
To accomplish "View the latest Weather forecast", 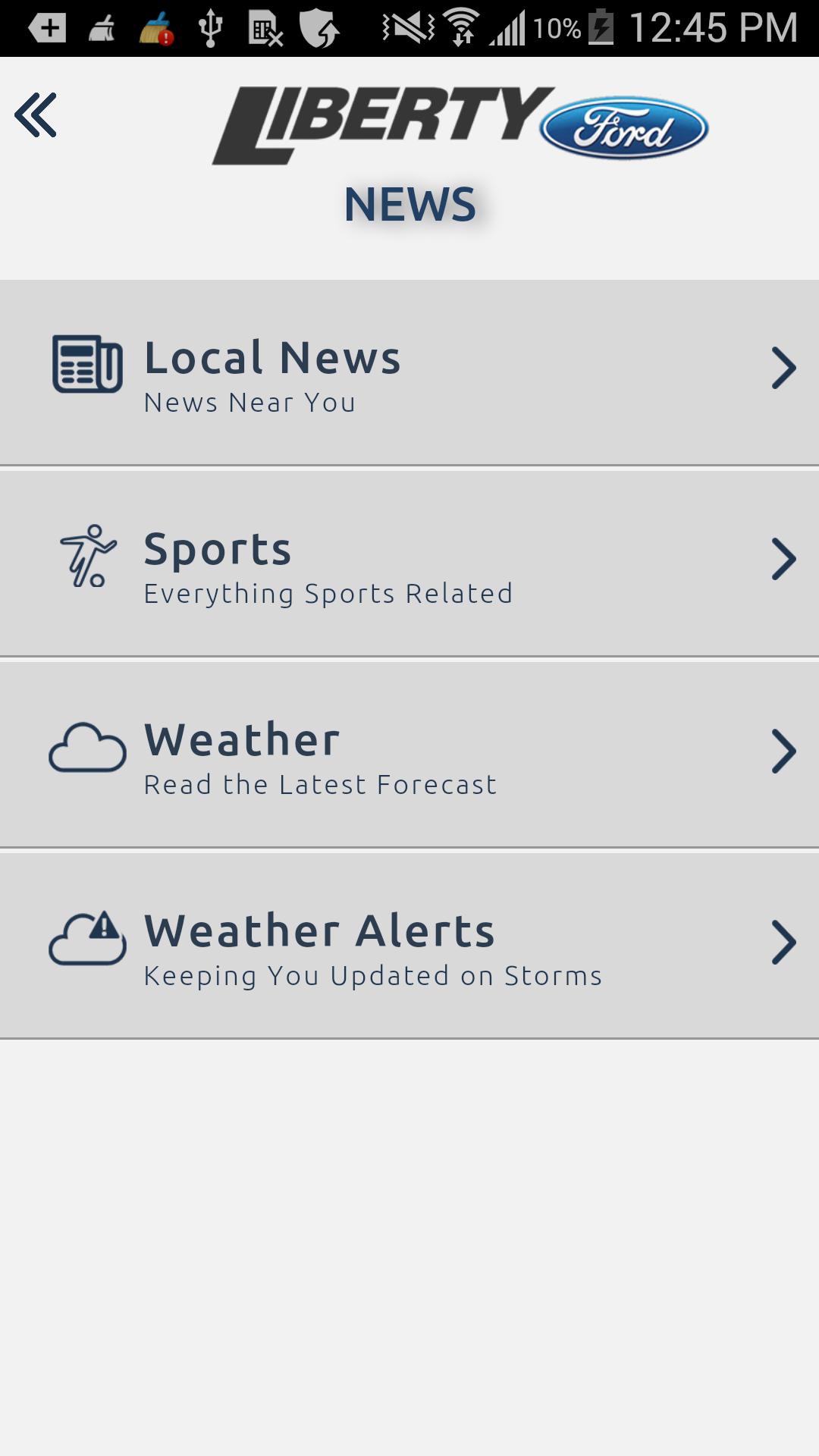I will (409, 755).
